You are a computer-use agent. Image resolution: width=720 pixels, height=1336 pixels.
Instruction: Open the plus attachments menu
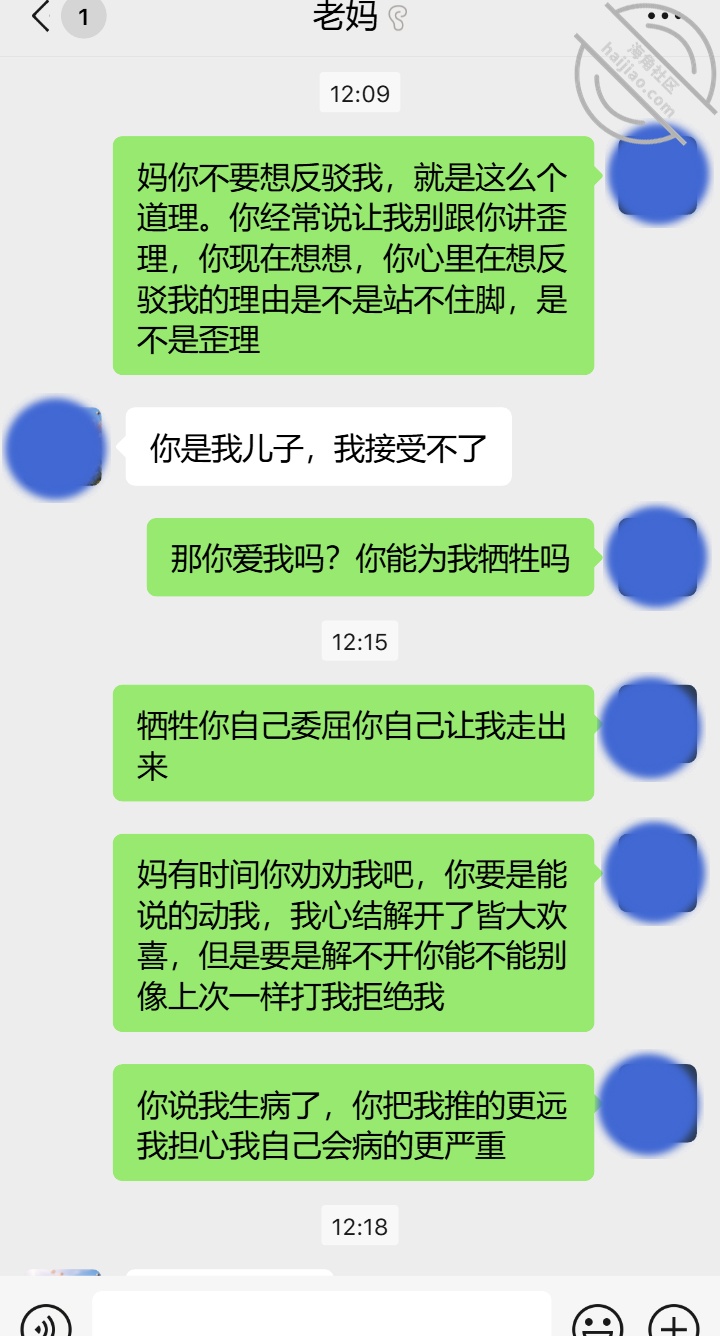pyautogui.click(x=673, y=1320)
